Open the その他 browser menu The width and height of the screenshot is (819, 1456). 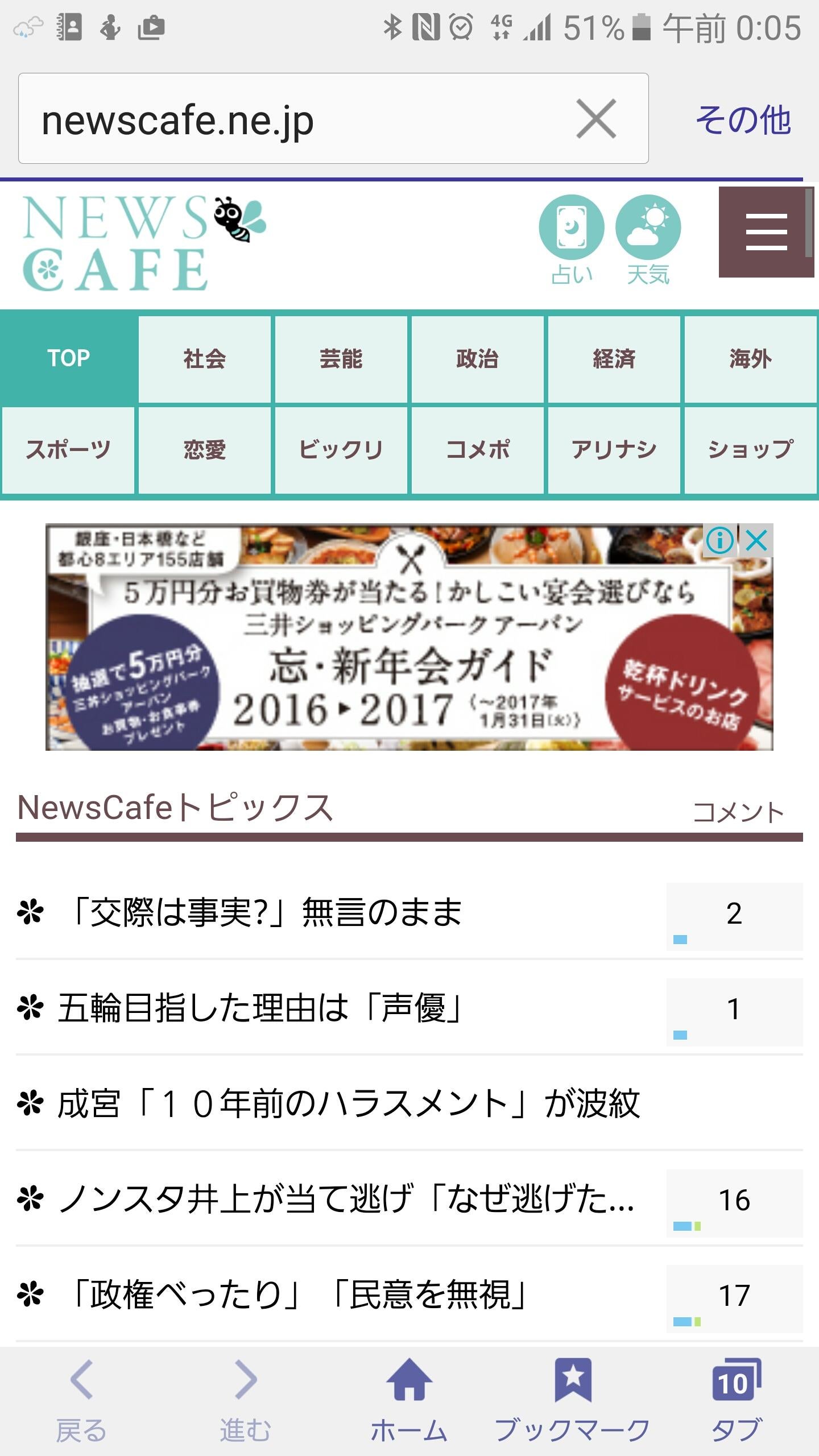[x=744, y=118]
